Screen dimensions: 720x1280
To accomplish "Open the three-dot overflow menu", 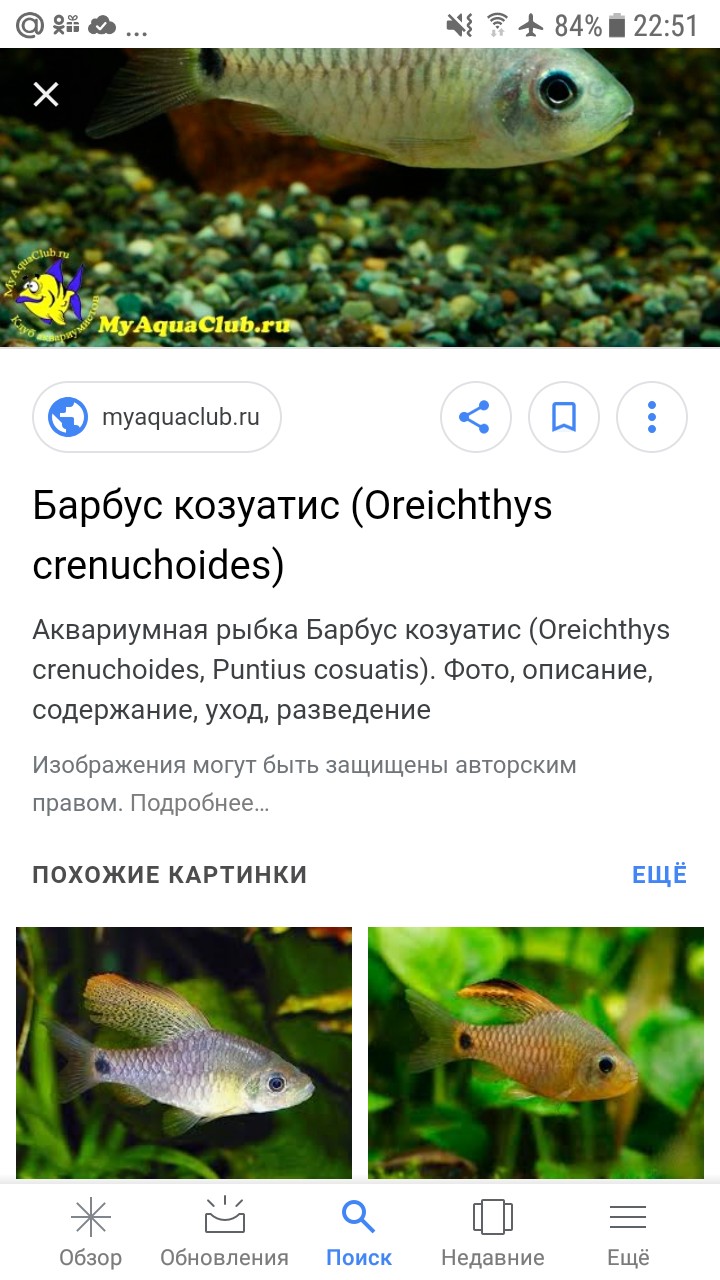I will coord(651,417).
